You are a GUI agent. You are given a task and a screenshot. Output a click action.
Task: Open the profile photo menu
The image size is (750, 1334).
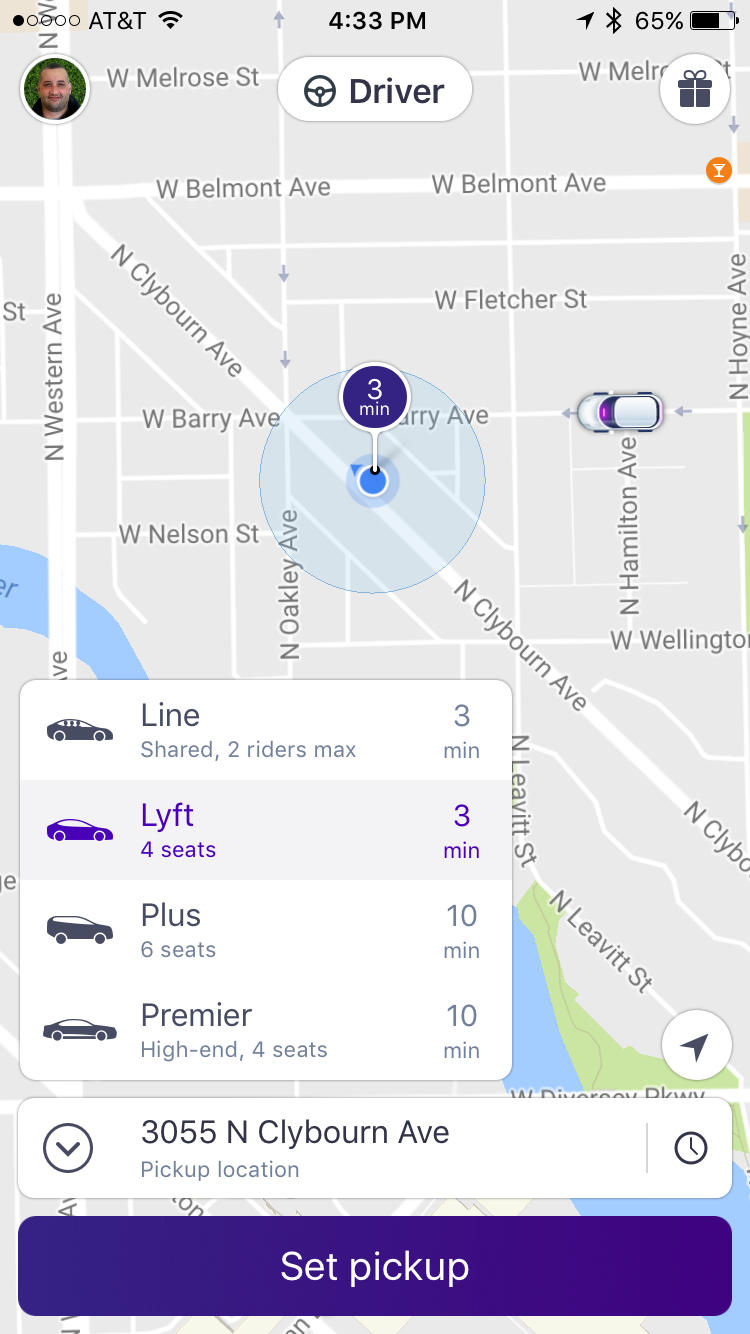tap(55, 90)
